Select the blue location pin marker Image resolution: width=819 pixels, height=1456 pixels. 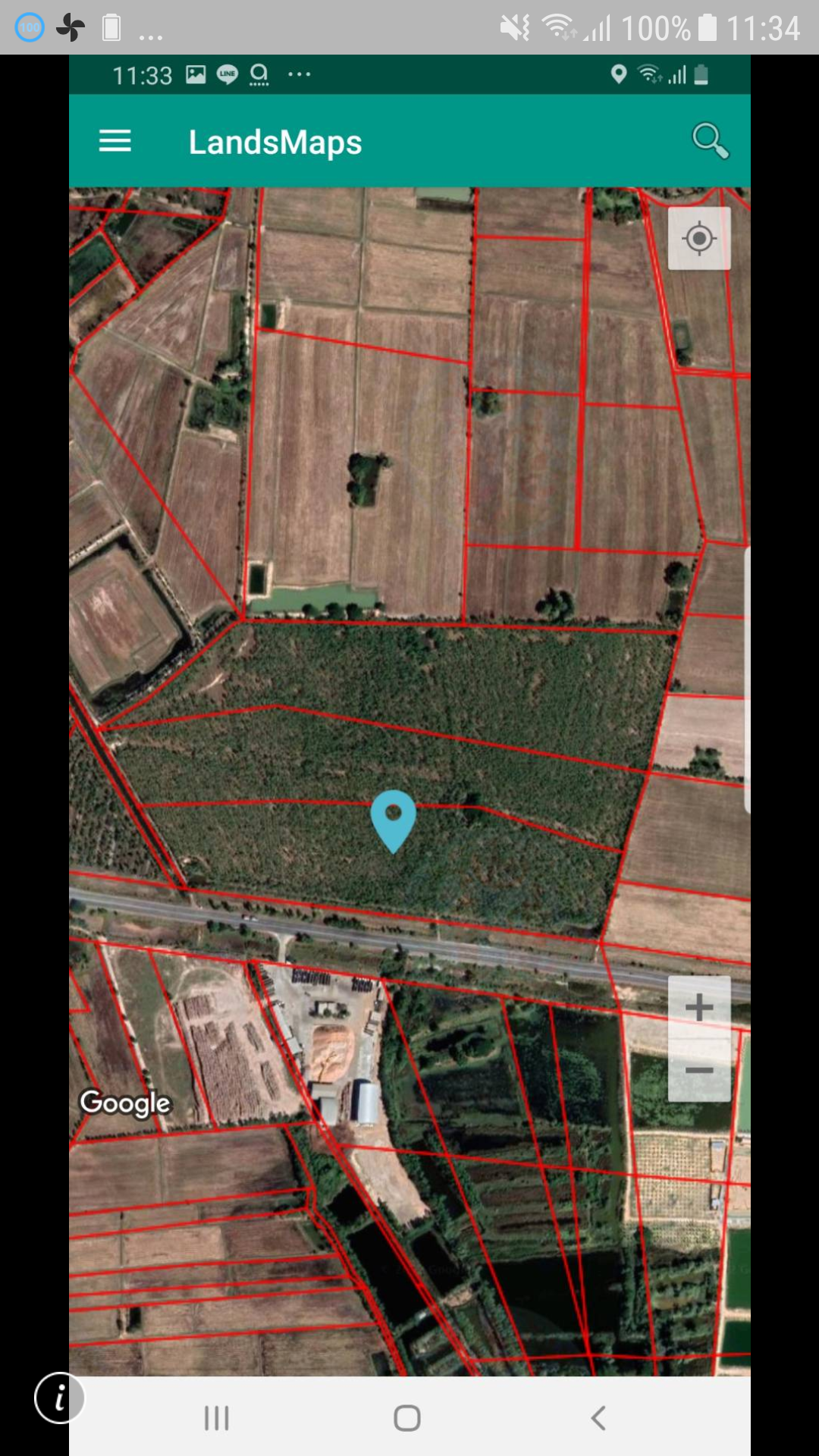[393, 821]
